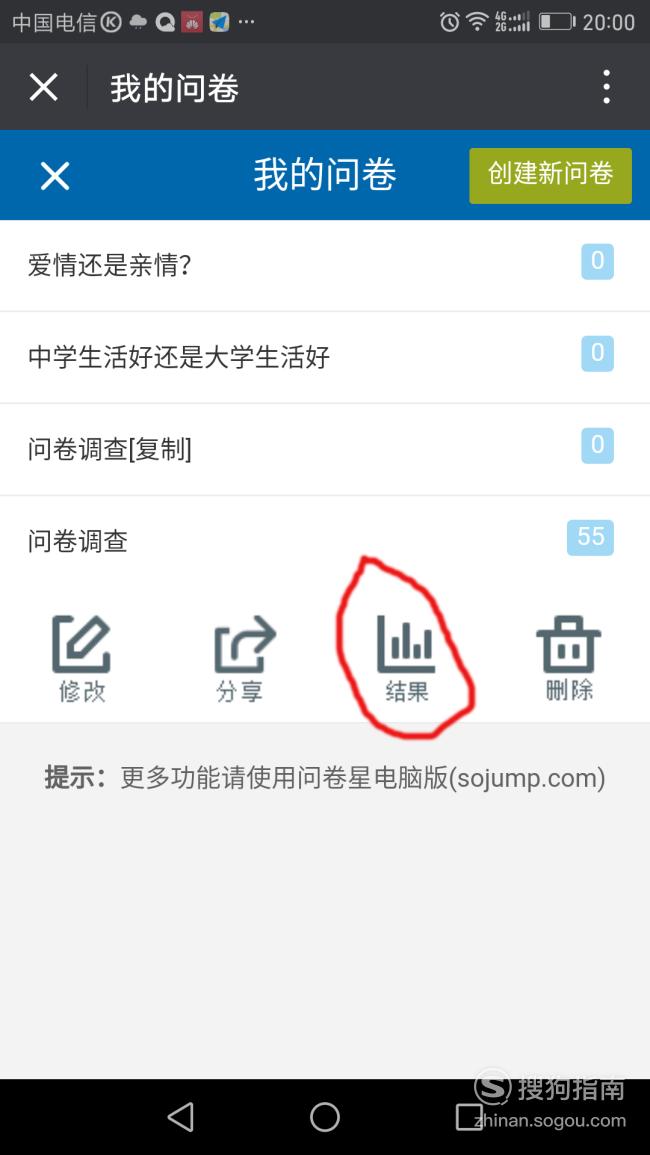
Task: Open the survey 爱情还是亲情?
Action: 325,265
